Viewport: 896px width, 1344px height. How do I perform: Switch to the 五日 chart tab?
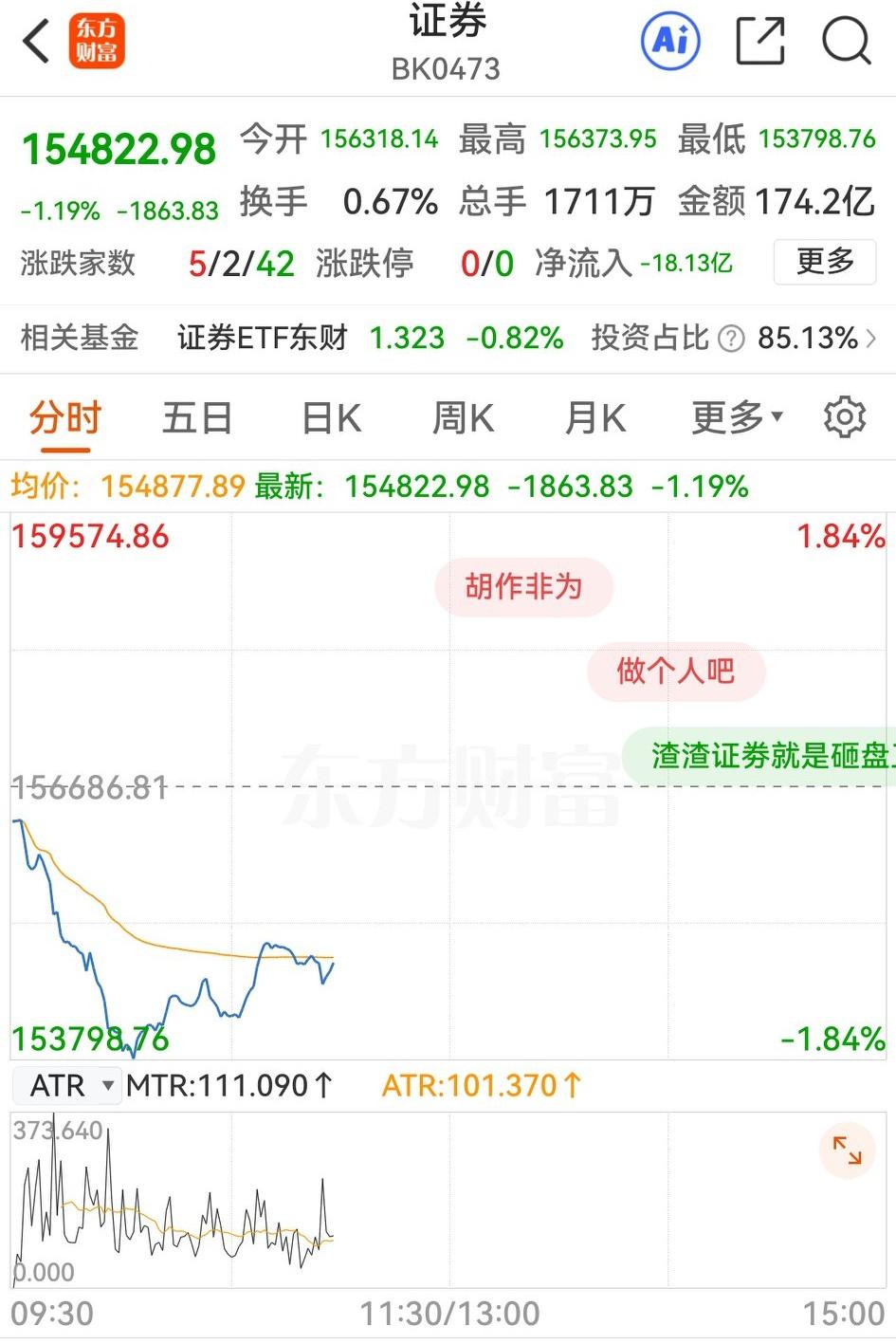pos(196,416)
